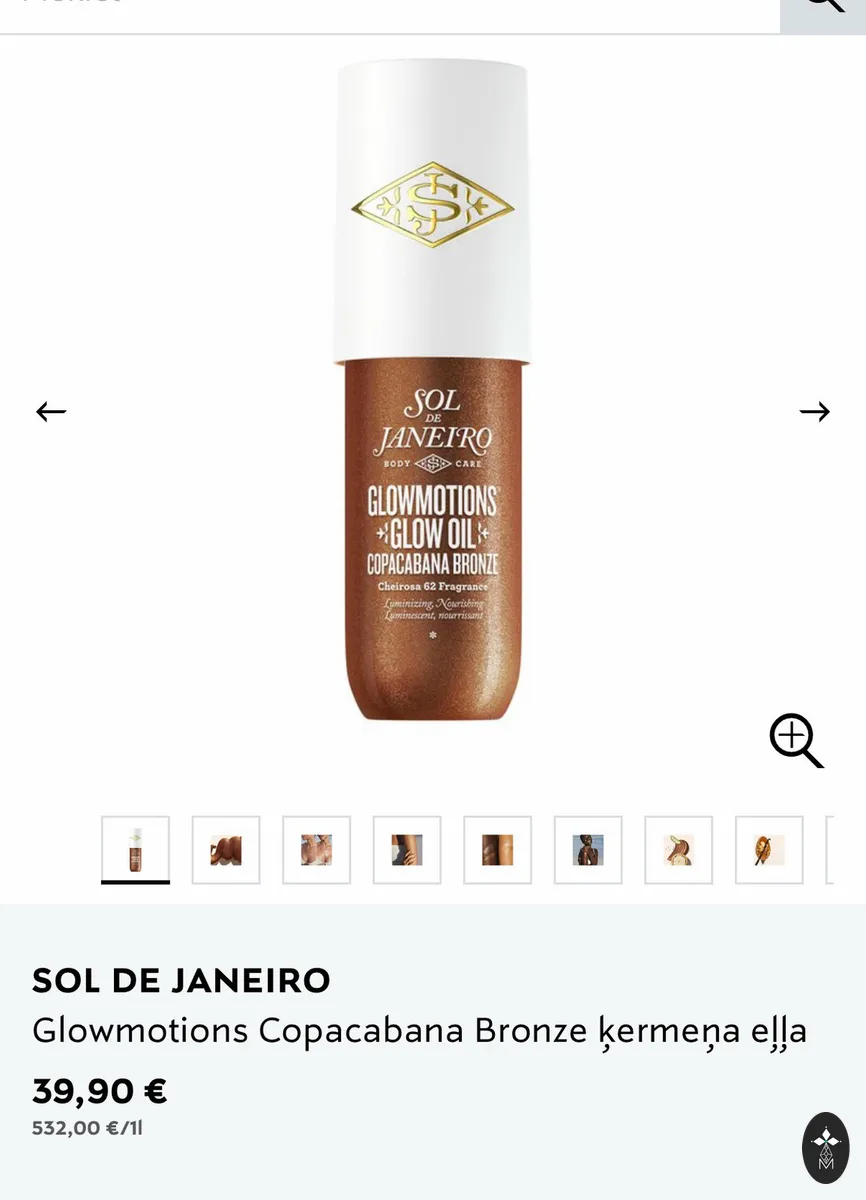Select the seventh product thumbnail
Viewport: 866px width, 1200px height.
point(679,850)
